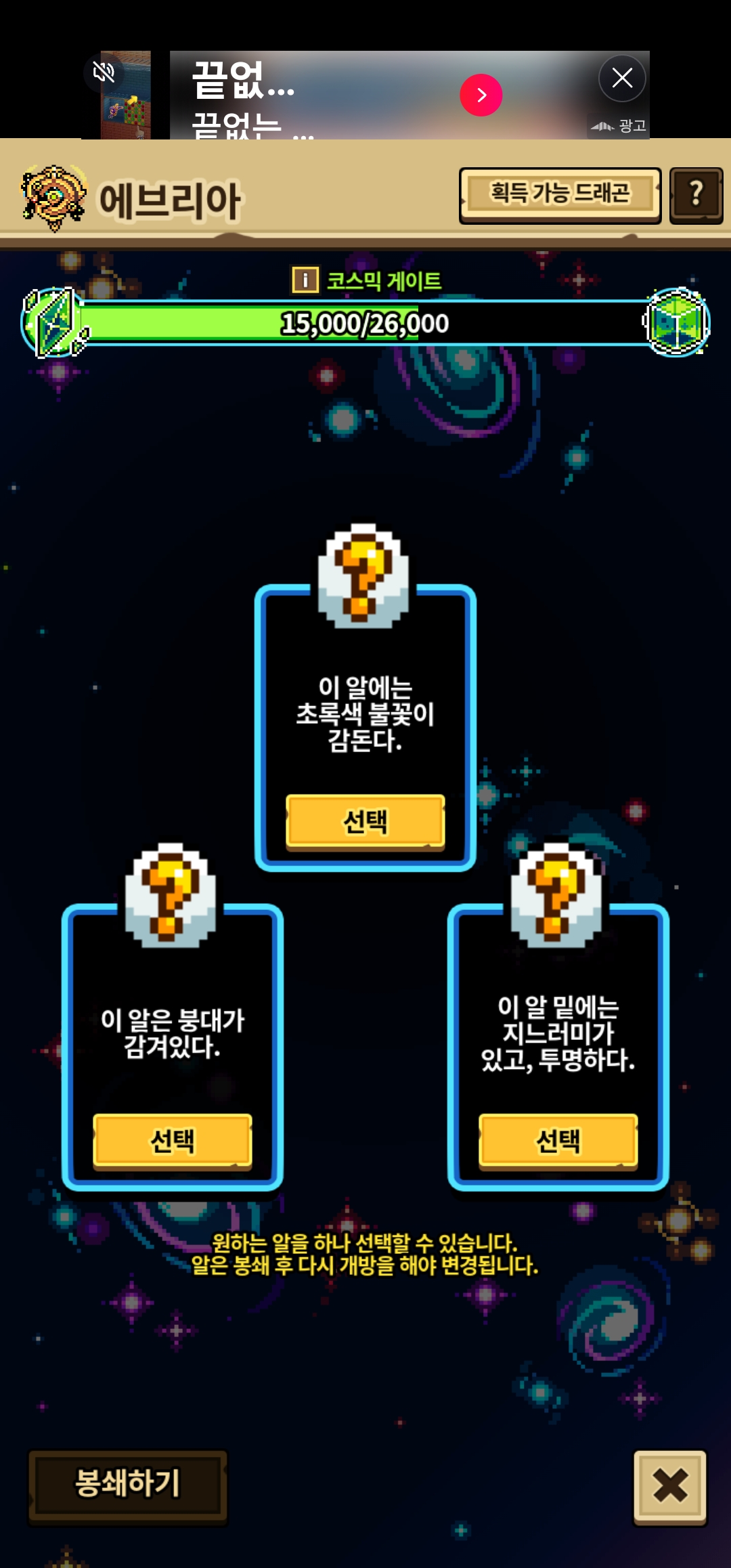This screenshot has height=1568, width=731.
Task: Open the question mark help button
Action: coord(696,194)
